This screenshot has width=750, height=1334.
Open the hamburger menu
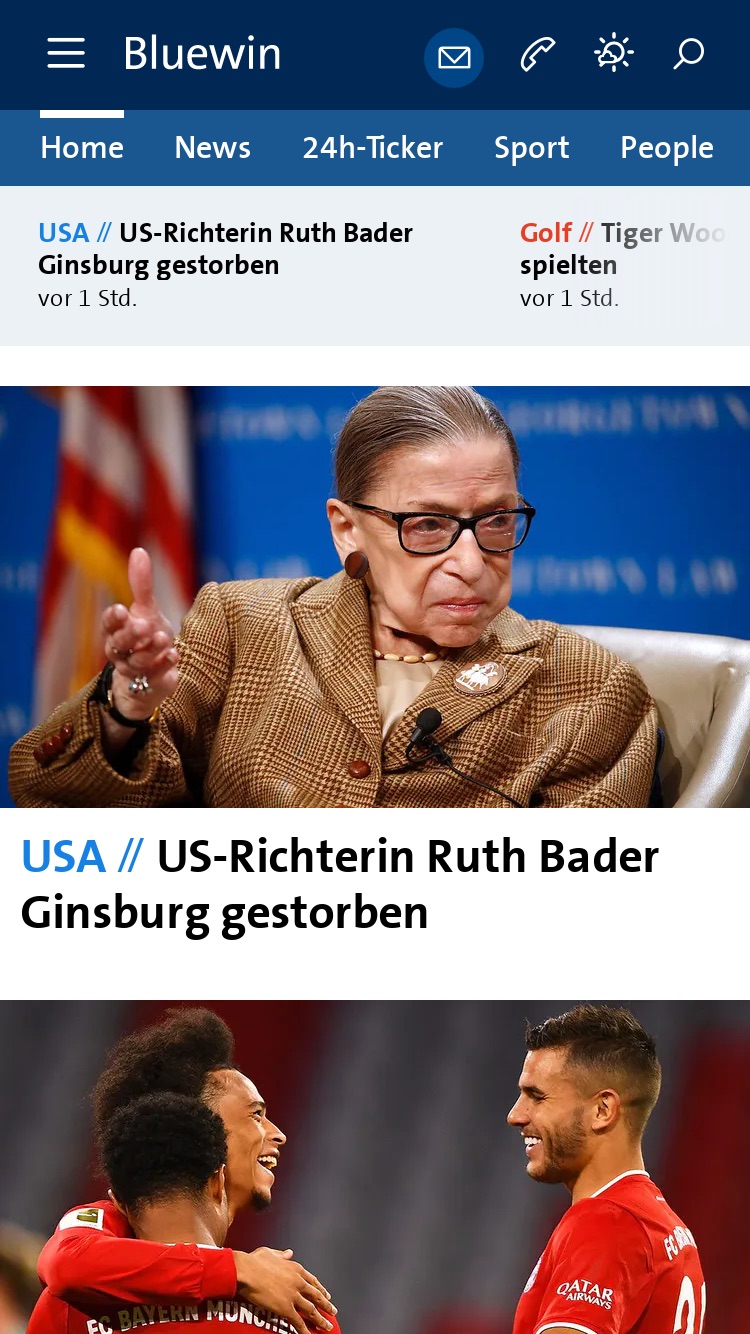66,54
